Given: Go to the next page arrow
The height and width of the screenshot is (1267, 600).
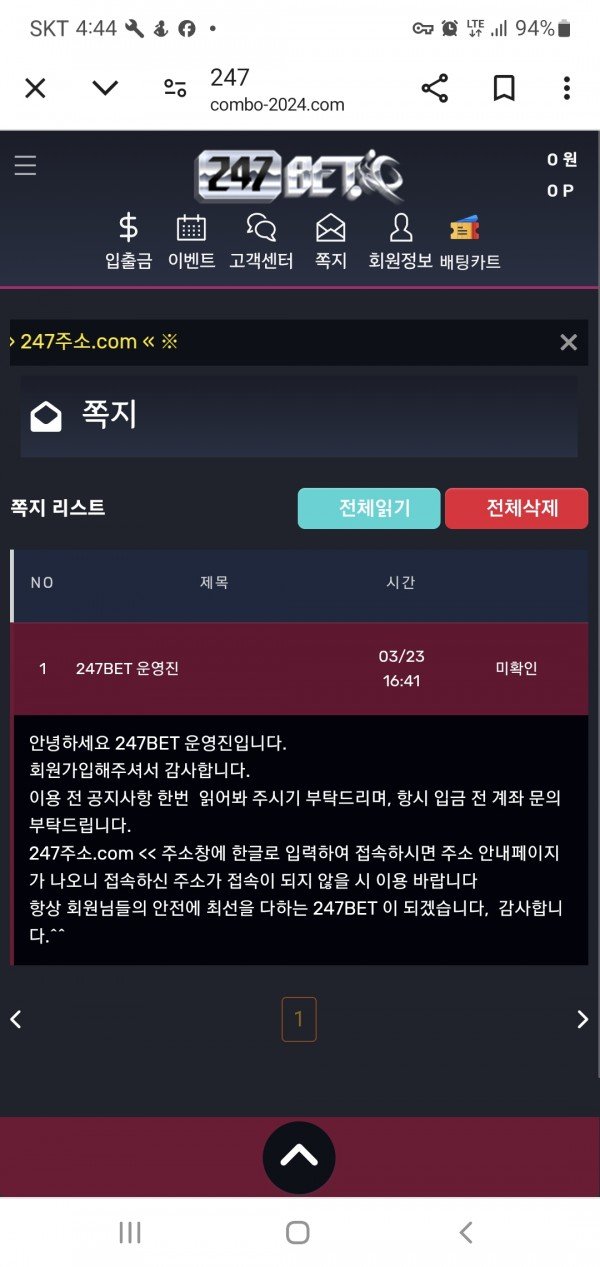Looking at the screenshot, I should pos(582,1020).
